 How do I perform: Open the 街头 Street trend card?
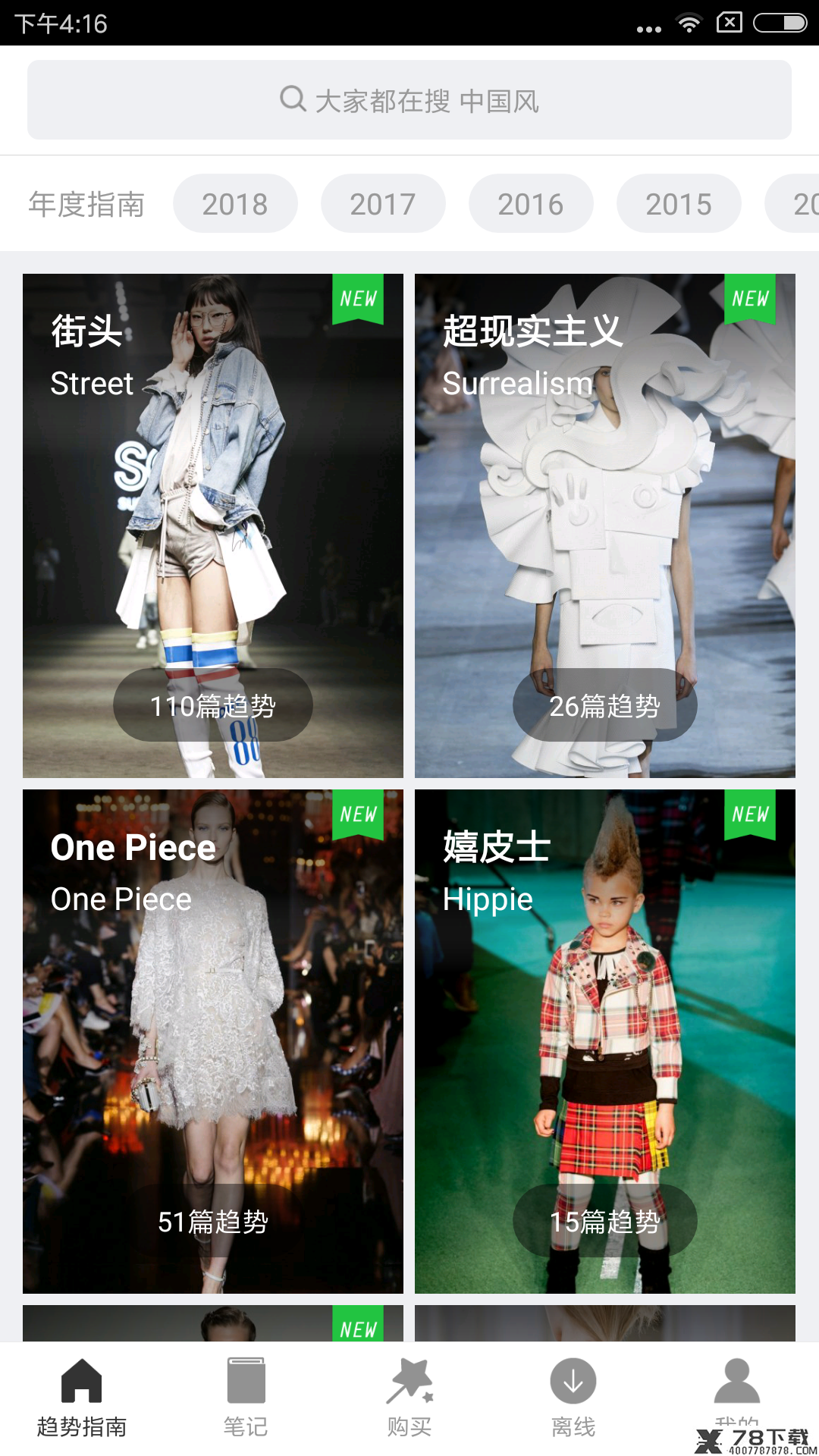[x=213, y=526]
